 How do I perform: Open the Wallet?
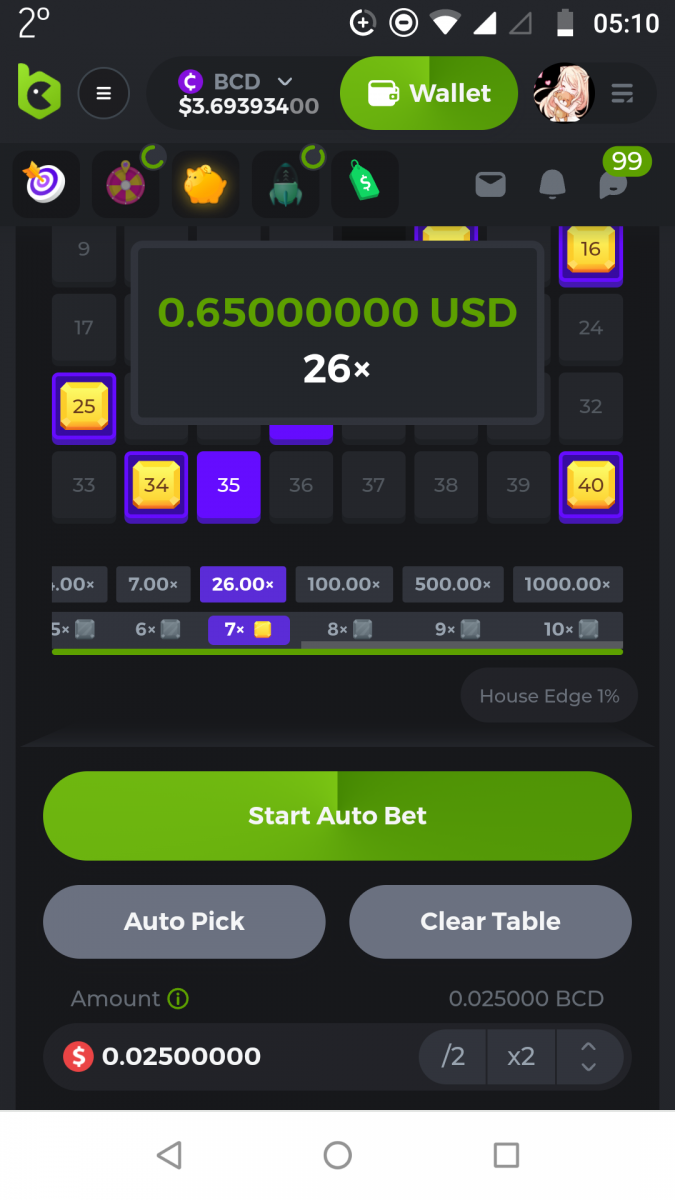429,93
